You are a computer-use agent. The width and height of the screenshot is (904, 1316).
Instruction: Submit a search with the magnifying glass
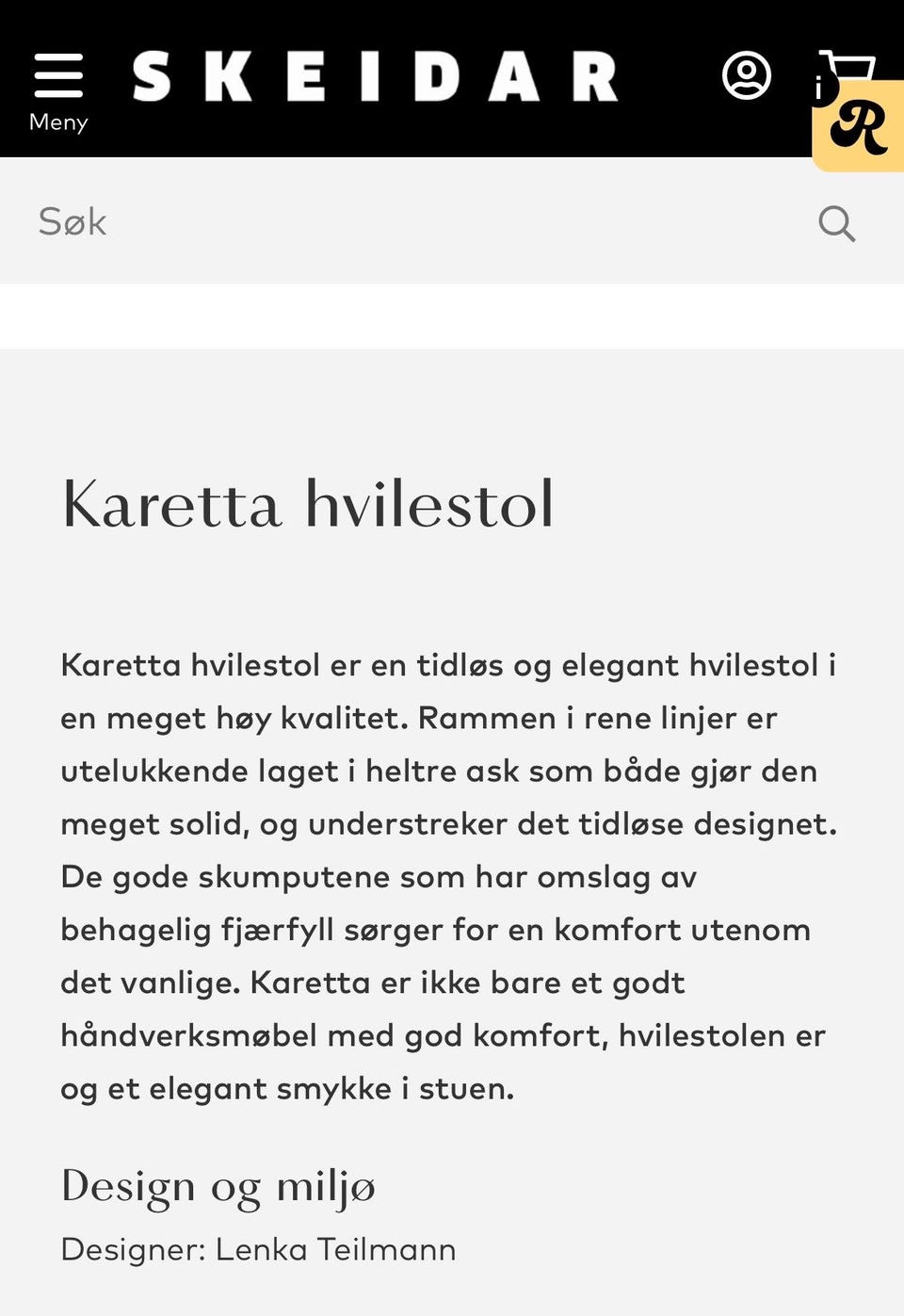click(835, 222)
